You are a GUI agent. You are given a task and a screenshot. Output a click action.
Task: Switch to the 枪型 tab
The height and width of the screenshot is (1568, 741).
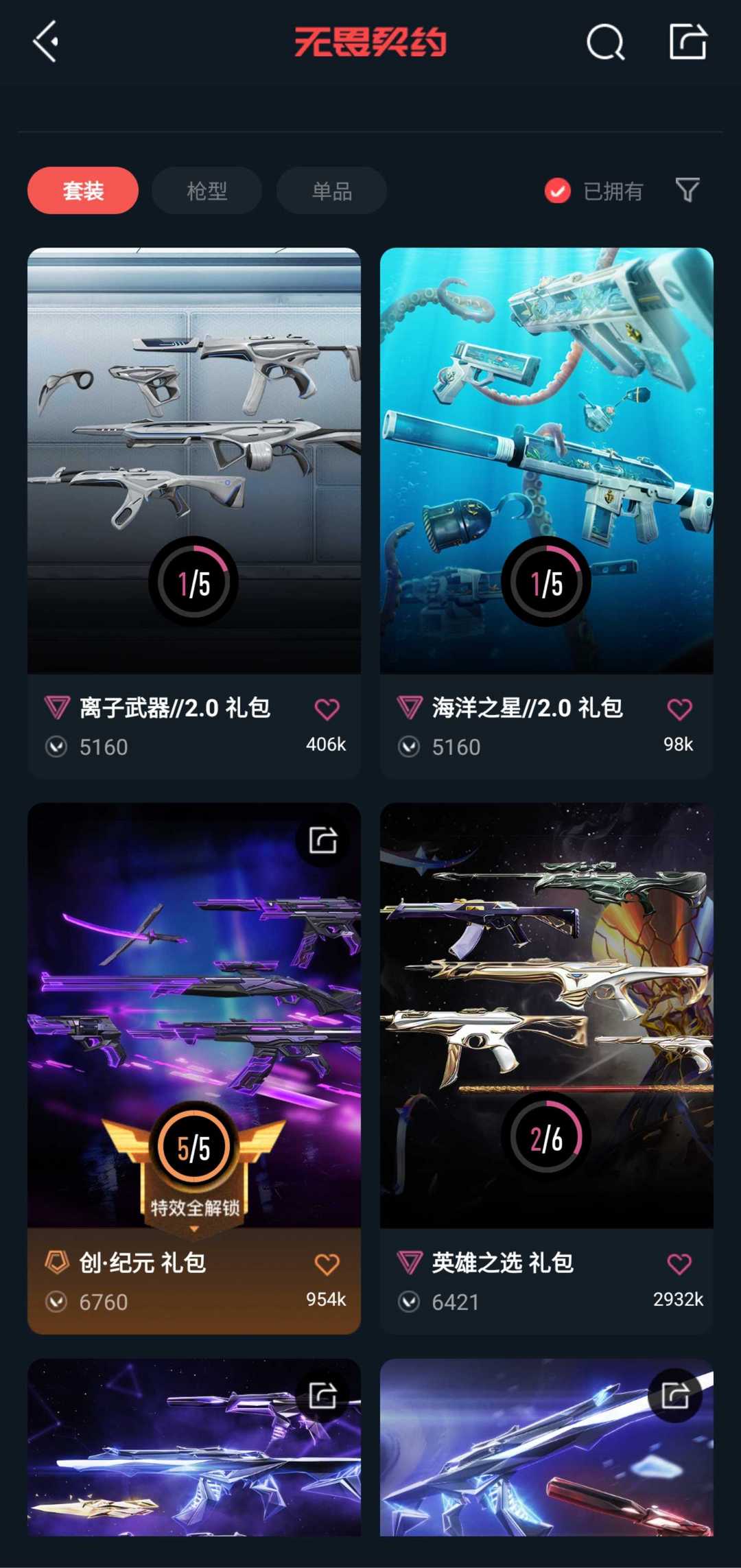click(207, 190)
